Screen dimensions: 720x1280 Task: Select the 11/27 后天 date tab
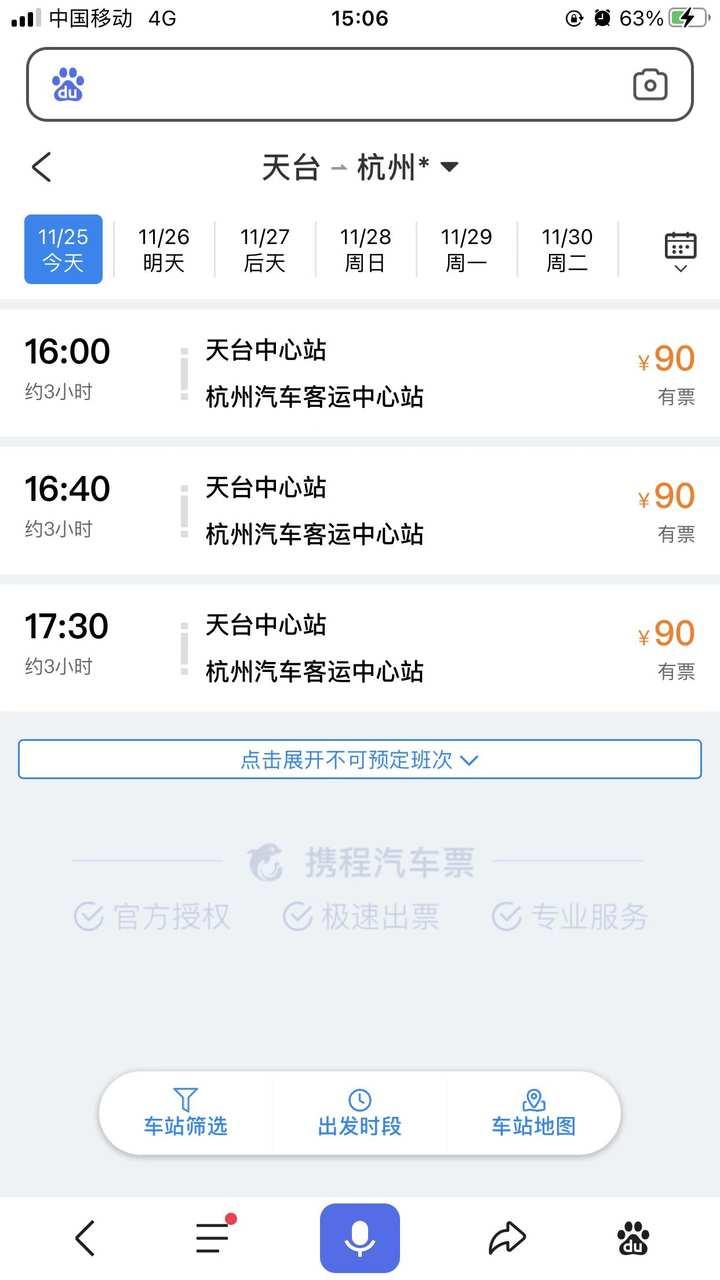(264, 250)
